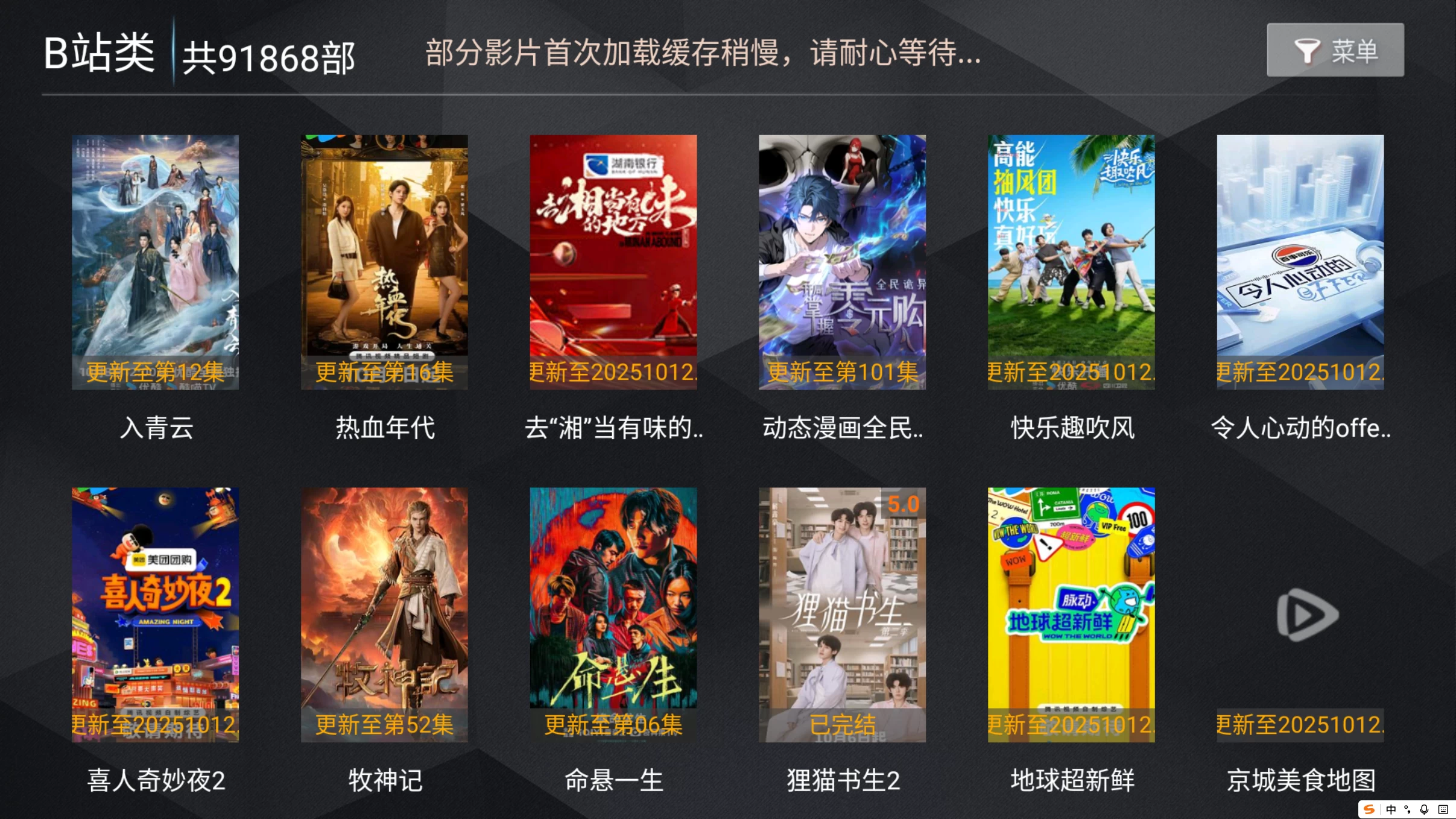Select the 京城美食地图 card
This screenshot has height=819, width=1456.
click(x=1300, y=614)
